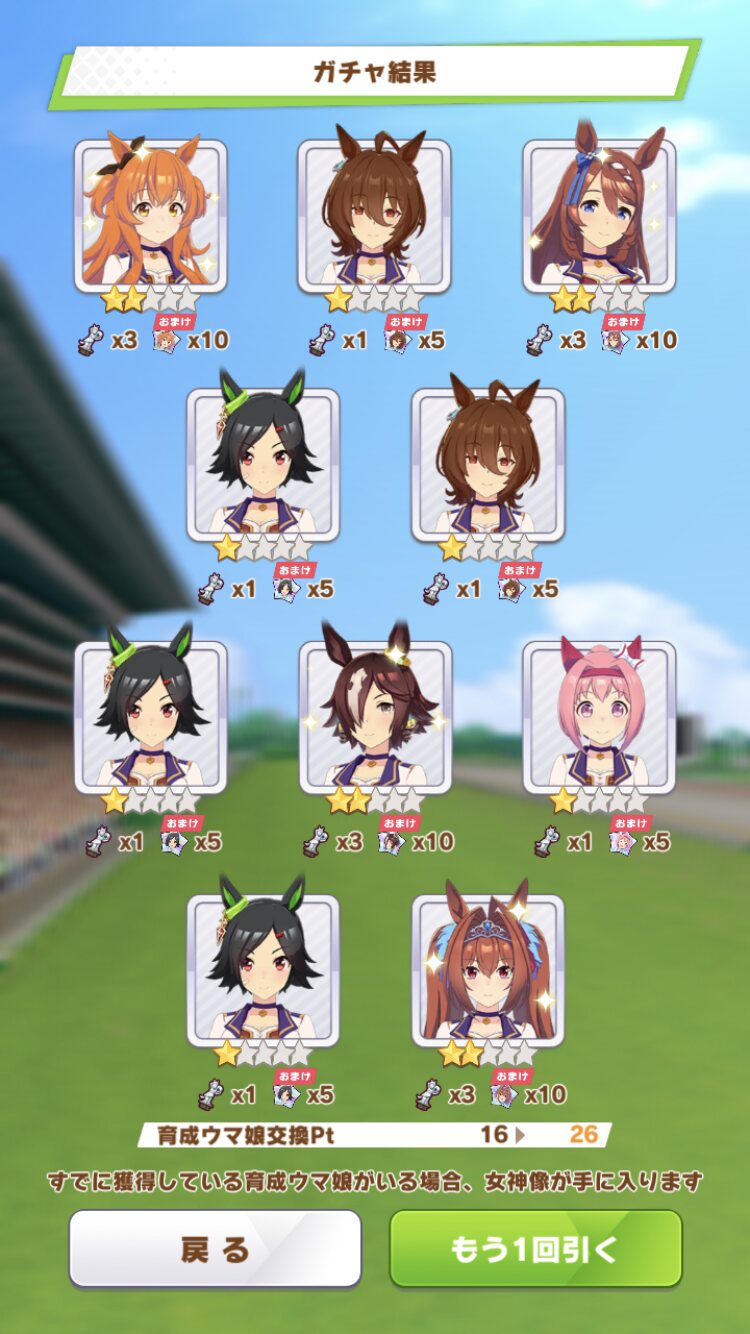Tap the 戻る back button
This screenshot has width=750, height=1334.
pos(215,1248)
